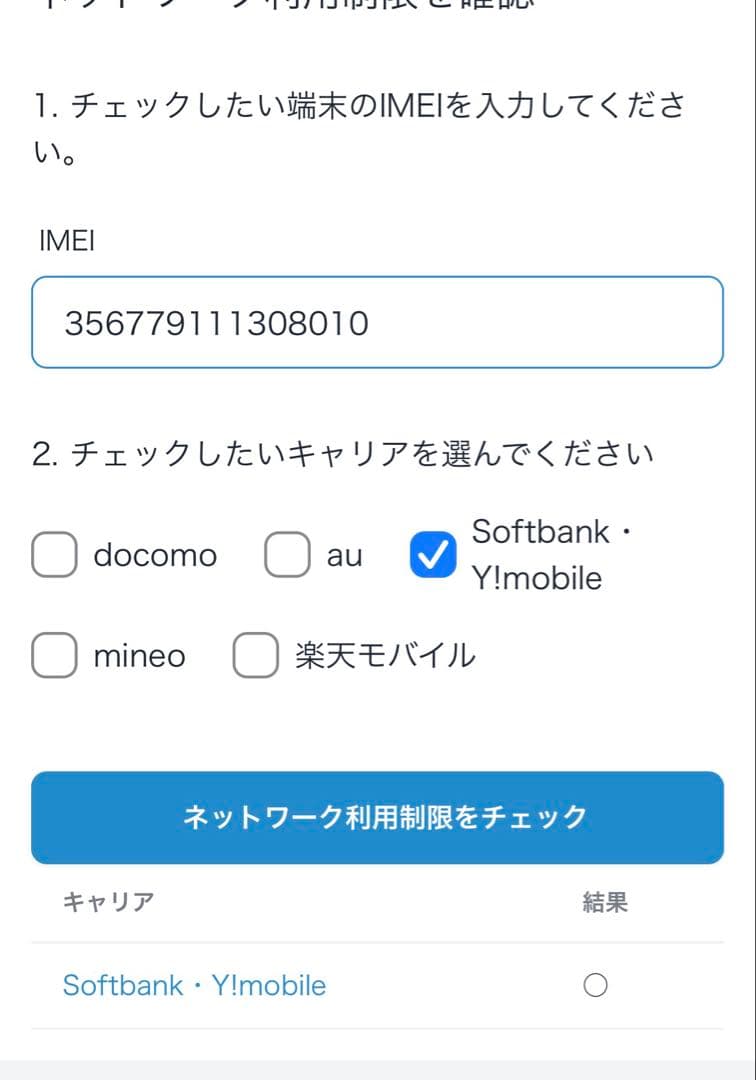Tap the blue check button to run query
756x1080 pixels.
pyautogui.click(x=378, y=817)
